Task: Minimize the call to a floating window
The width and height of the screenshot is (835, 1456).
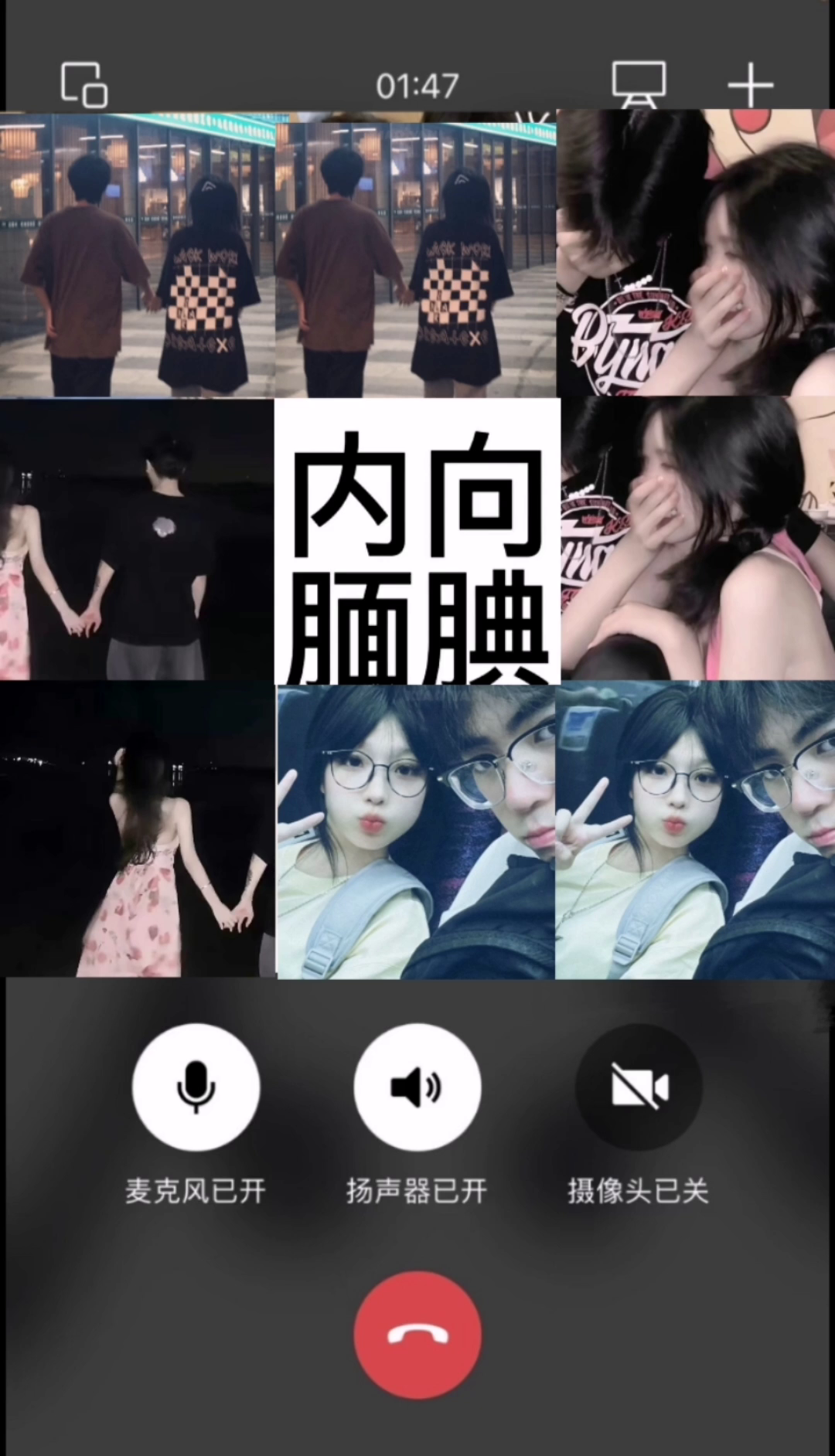Action: [x=84, y=84]
